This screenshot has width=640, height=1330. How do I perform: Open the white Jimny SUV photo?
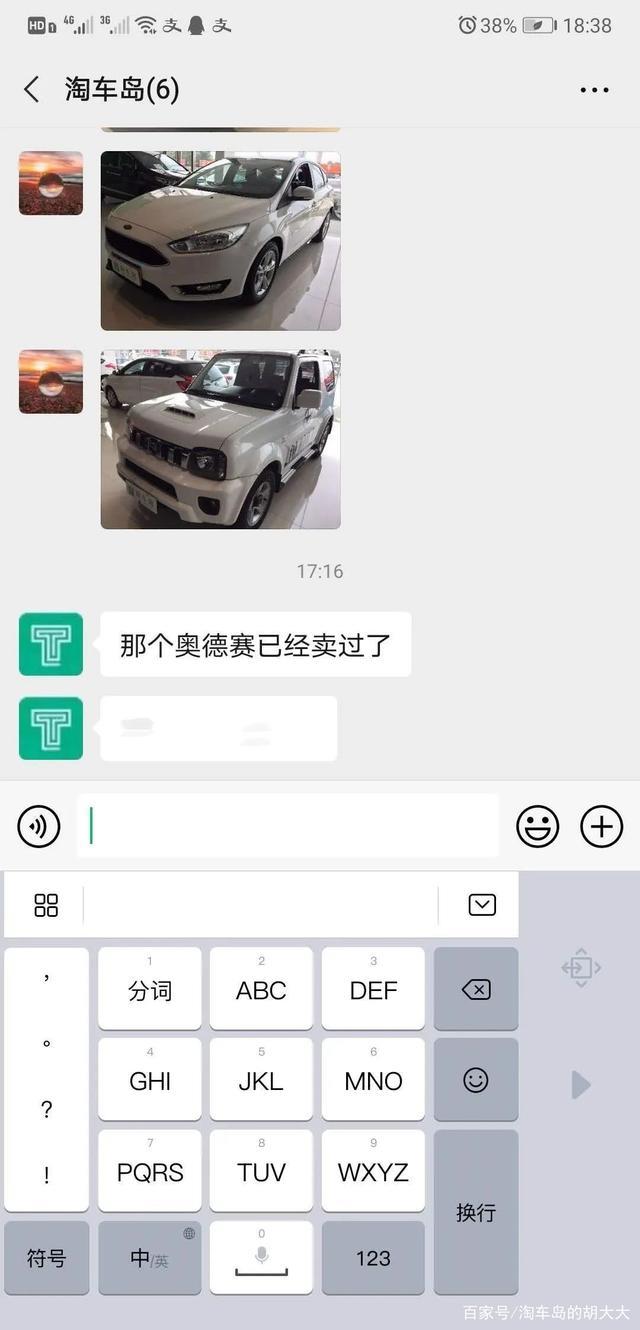(220, 439)
